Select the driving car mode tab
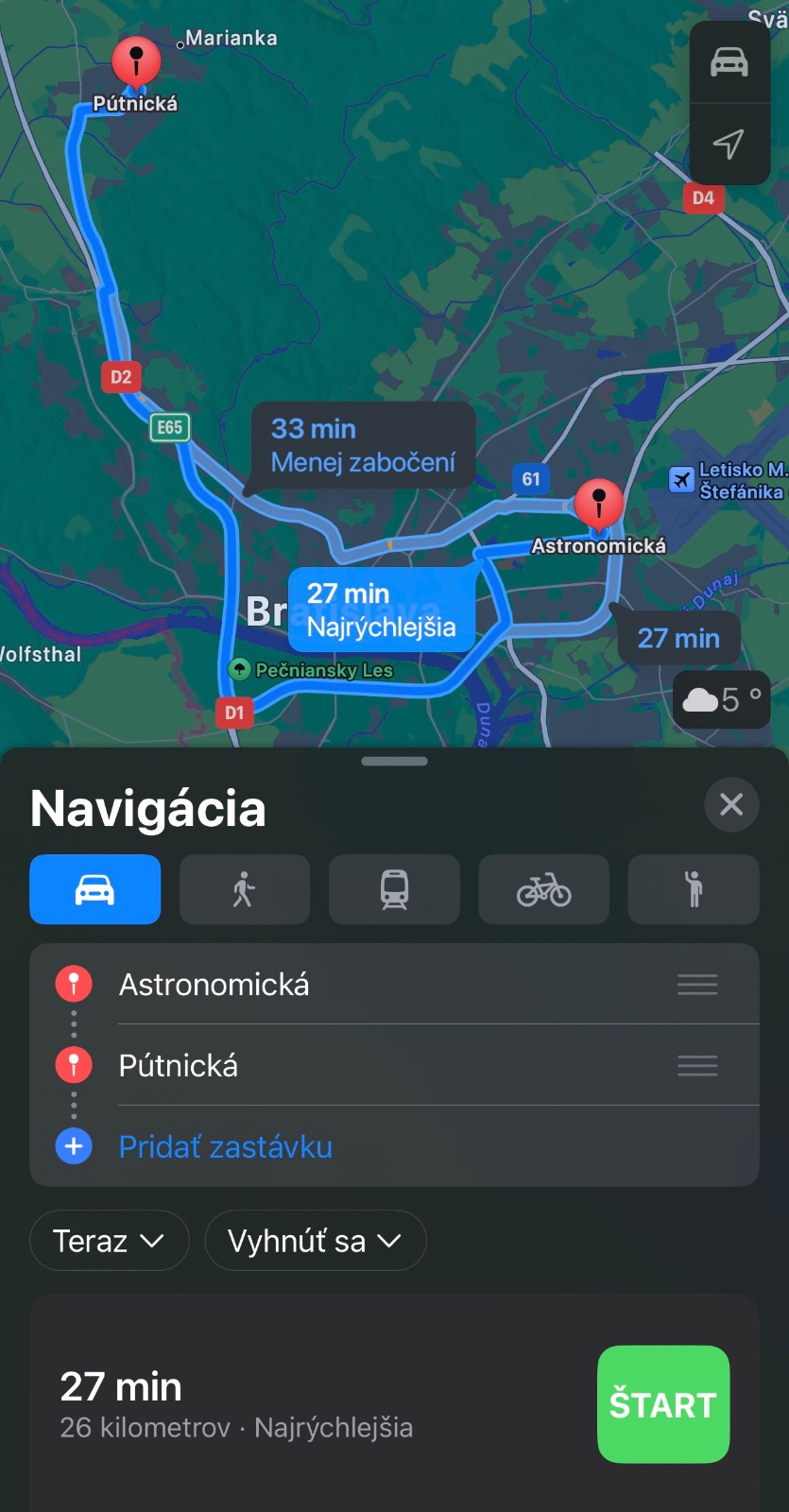 (94, 889)
